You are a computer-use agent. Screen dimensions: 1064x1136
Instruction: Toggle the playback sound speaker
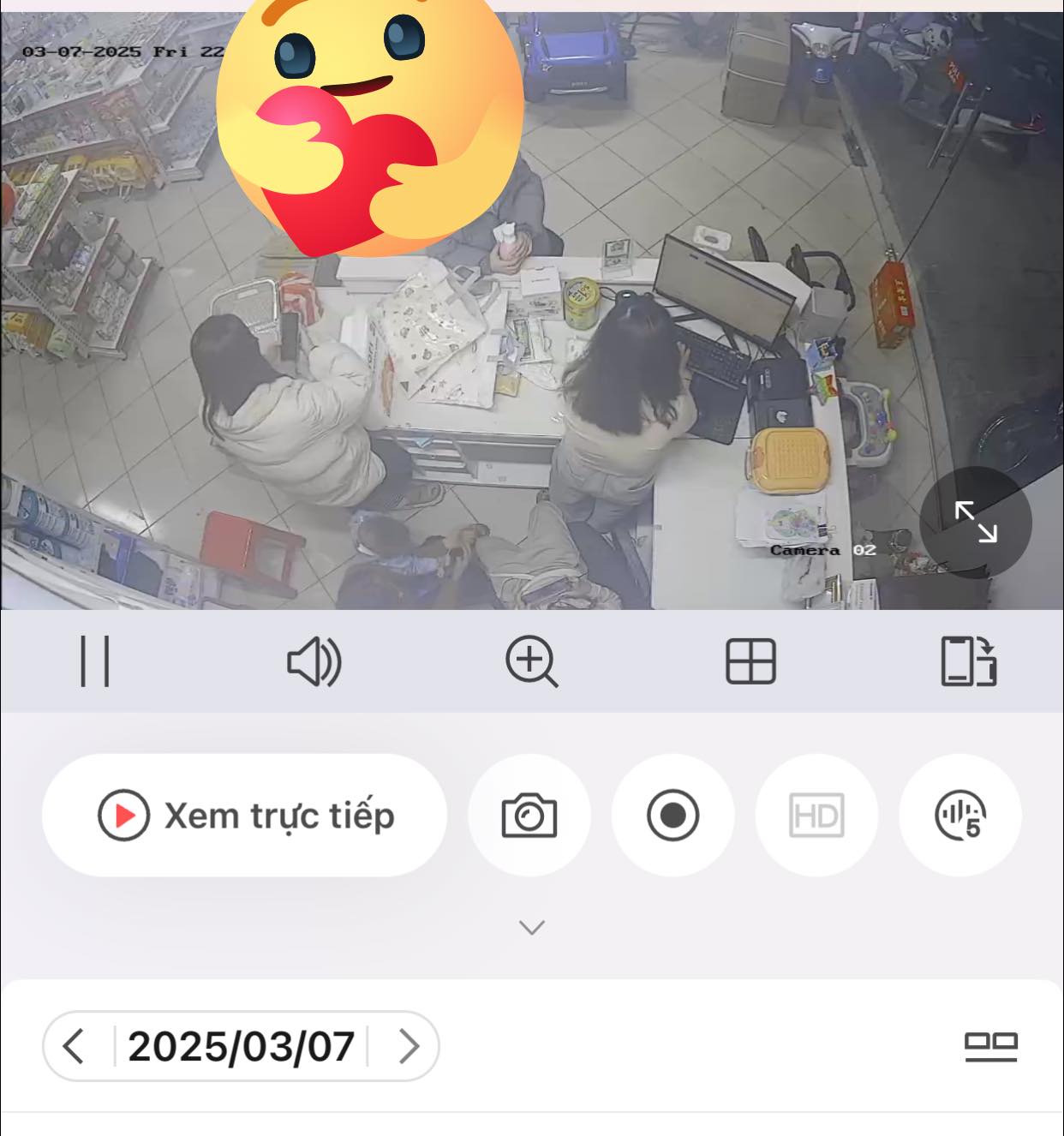tap(314, 661)
